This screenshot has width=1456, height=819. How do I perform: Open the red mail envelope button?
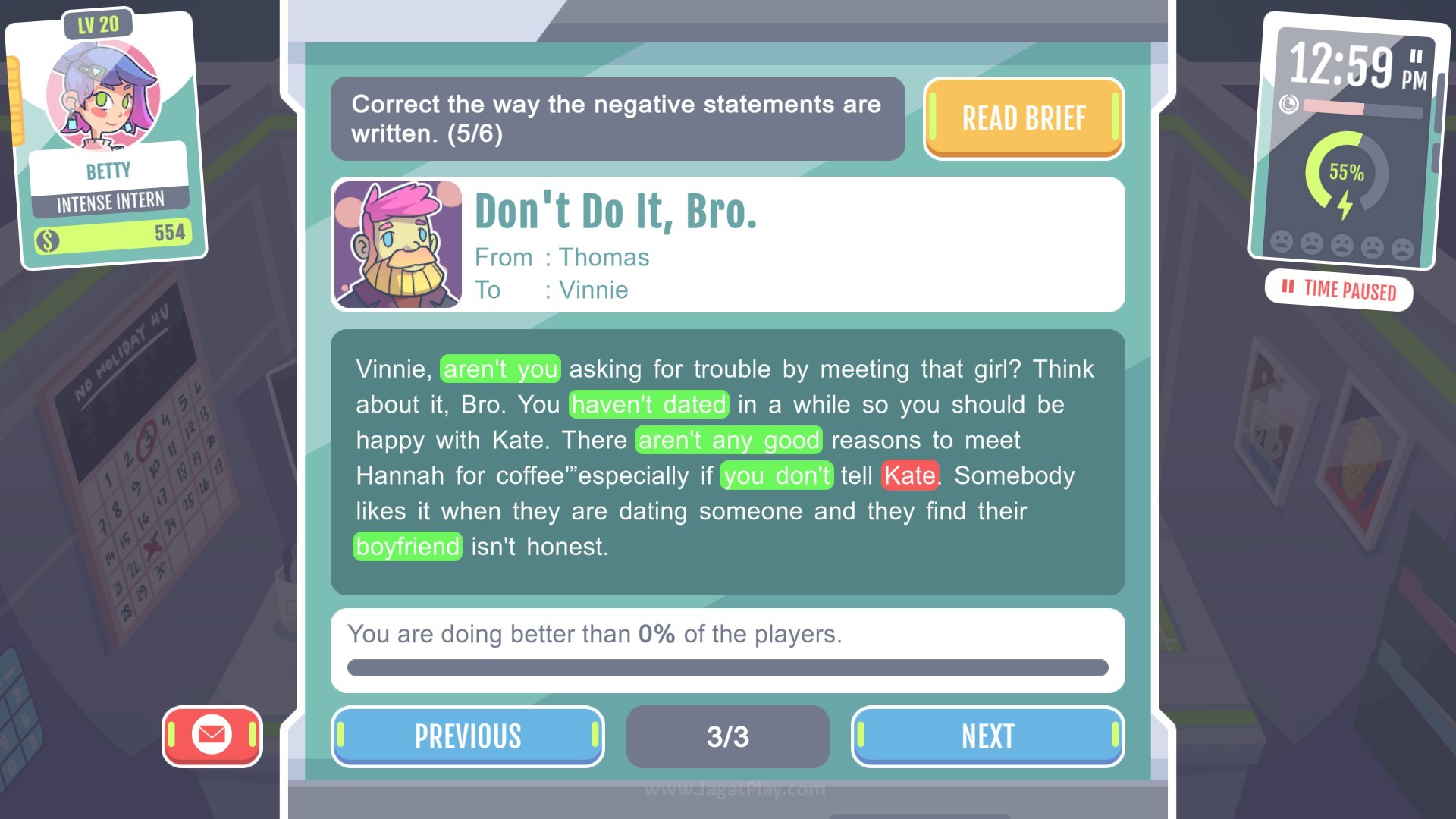coord(212,736)
